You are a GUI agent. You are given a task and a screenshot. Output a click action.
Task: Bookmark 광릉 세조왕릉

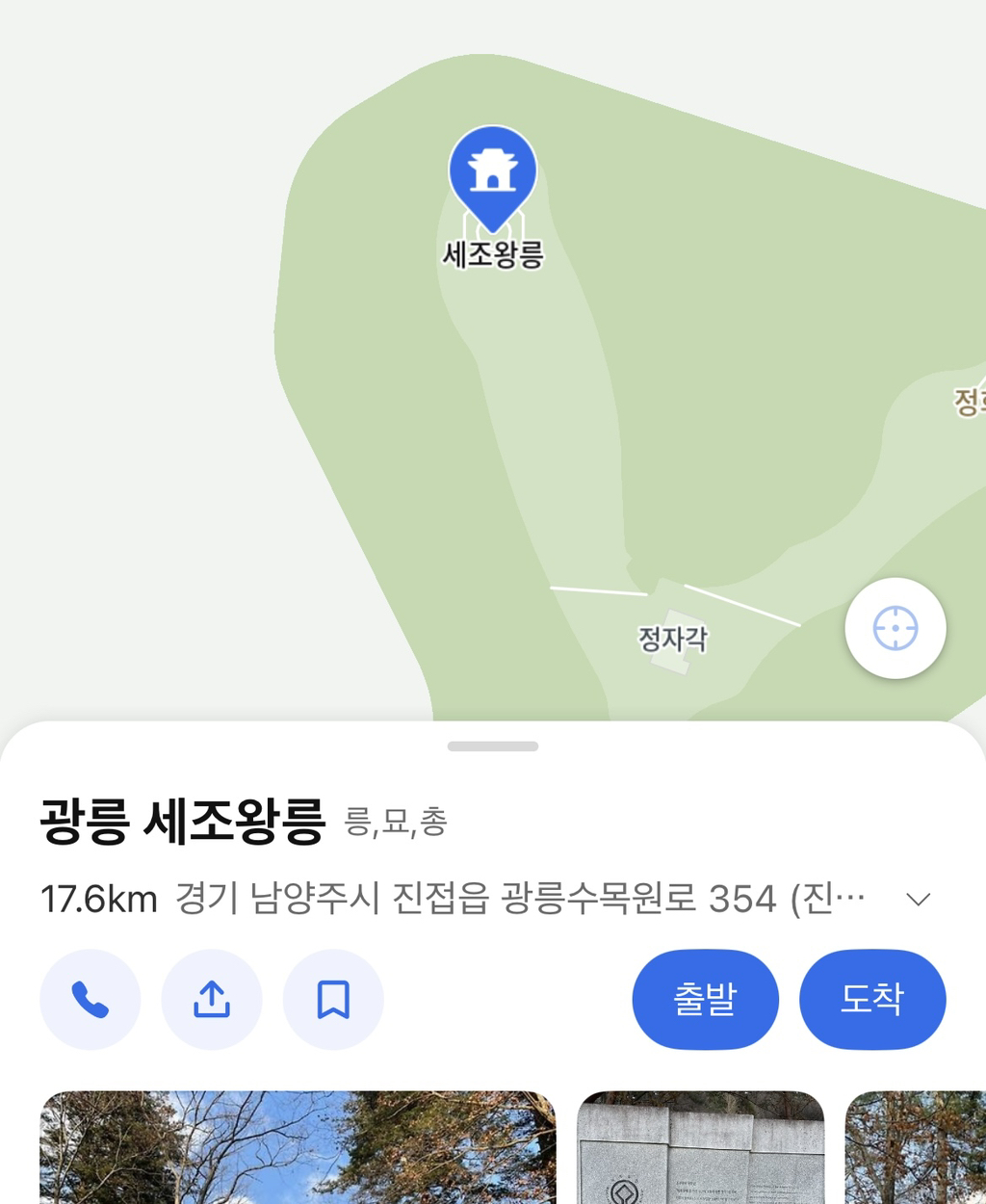click(333, 1000)
